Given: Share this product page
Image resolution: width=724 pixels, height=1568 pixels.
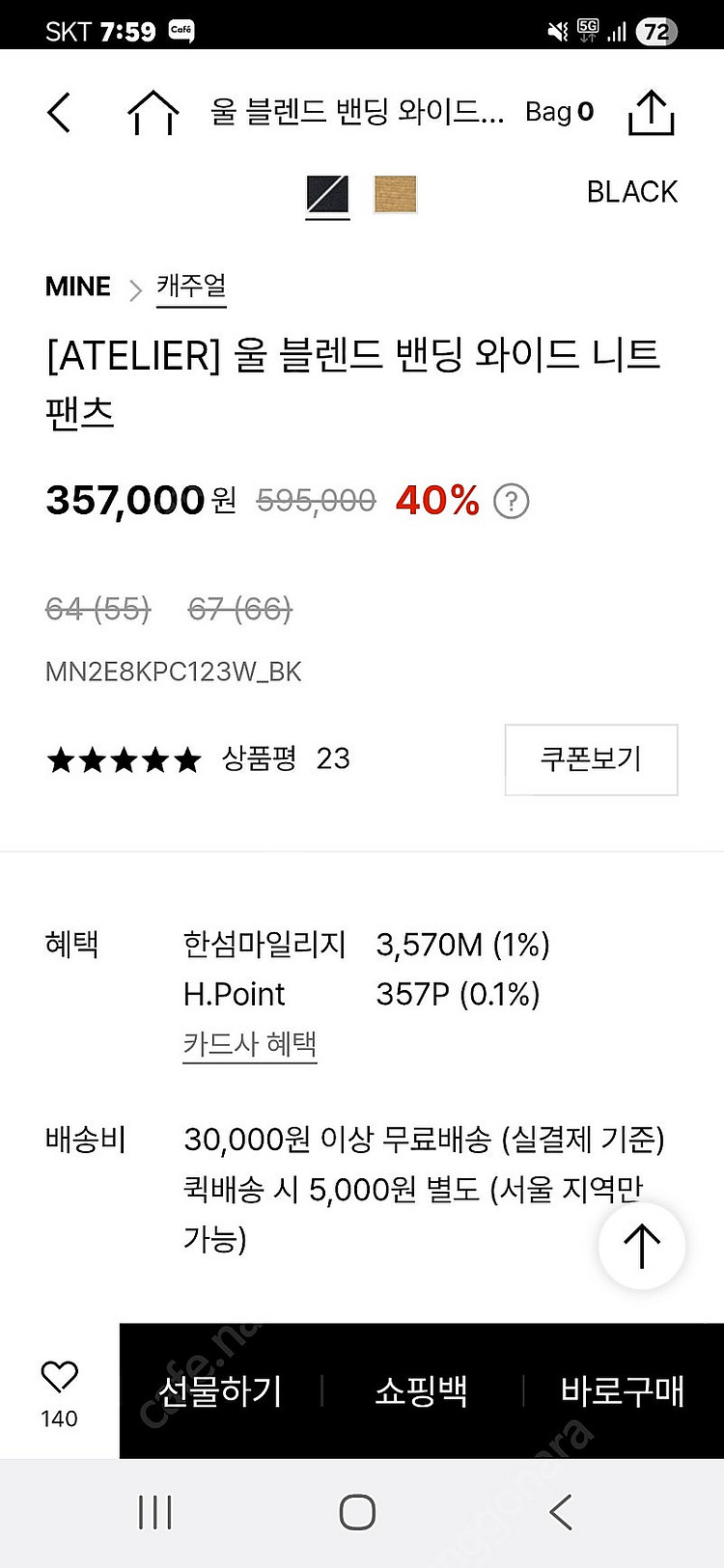Looking at the screenshot, I should click(651, 113).
